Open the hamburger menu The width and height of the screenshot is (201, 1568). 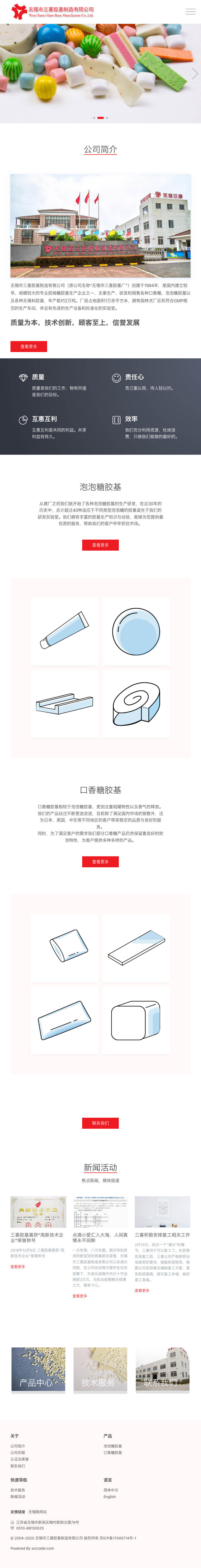pos(190,12)
